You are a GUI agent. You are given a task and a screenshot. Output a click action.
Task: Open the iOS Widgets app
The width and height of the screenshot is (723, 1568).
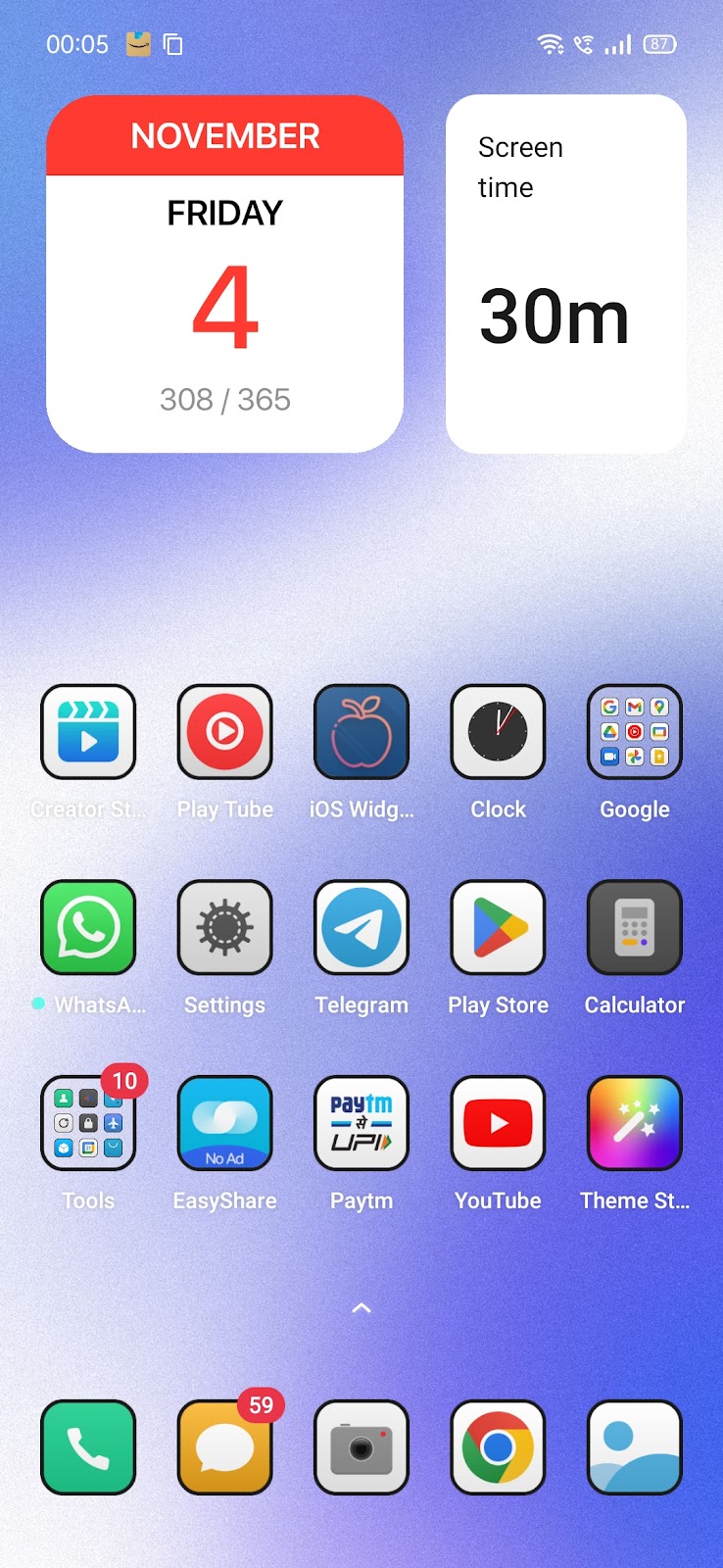(x=361, y=732)
